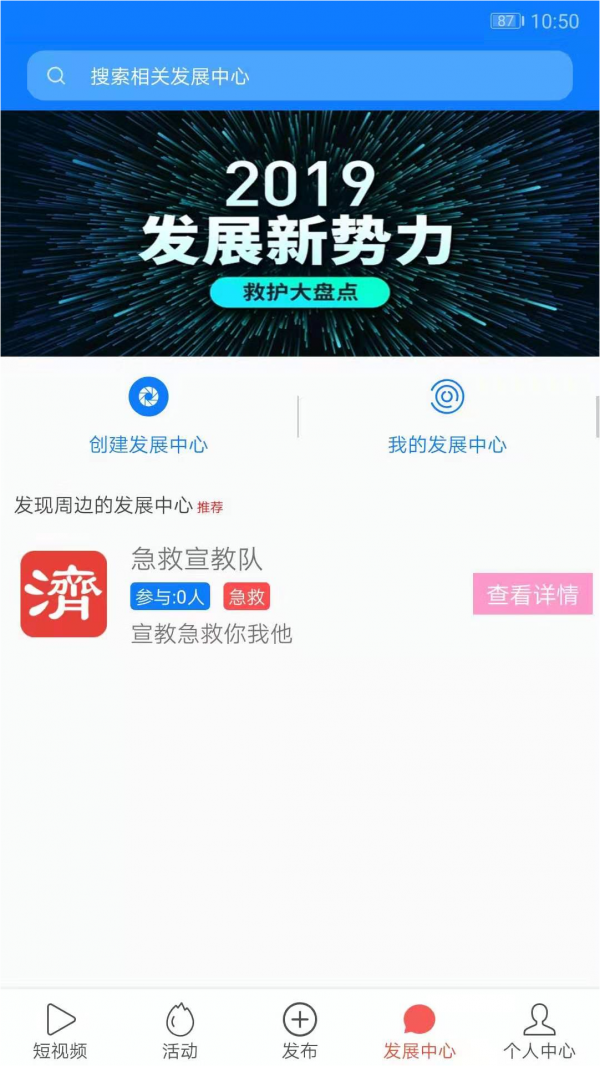This screenshot has height=1066, width=600.
Task: Tap the 搜索相关发展中心 search box
Action: click(x=300, y=76)
